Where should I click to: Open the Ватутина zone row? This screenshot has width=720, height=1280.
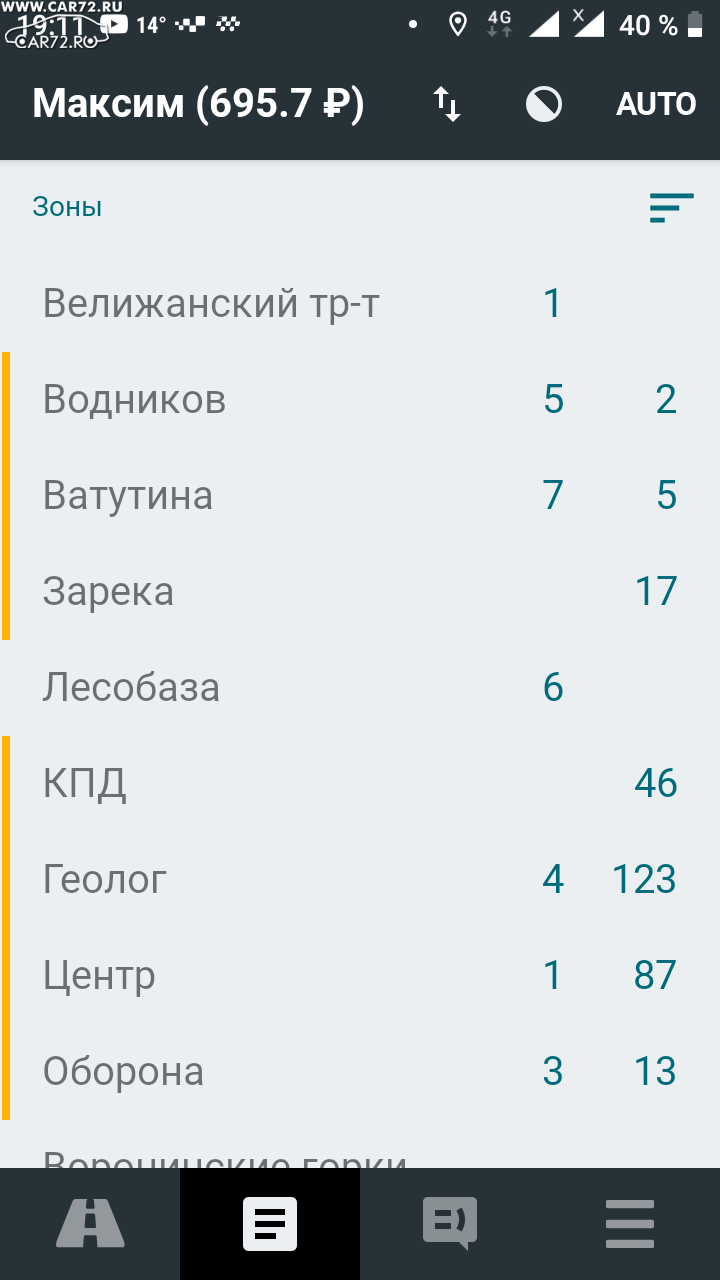pos(360,495)
